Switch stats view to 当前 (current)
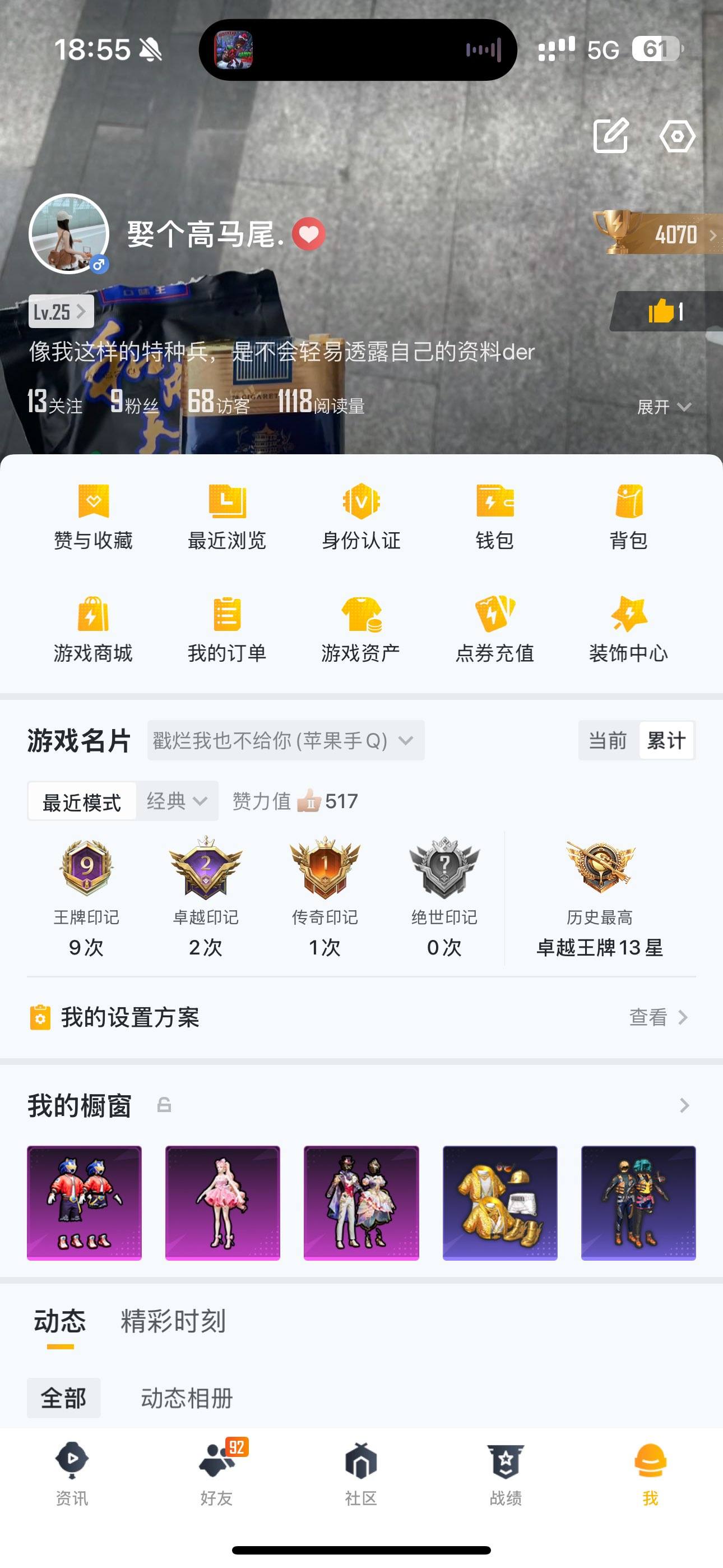Image resolution: width=723 pixels, height=1568 pixels. click(607, 741)
